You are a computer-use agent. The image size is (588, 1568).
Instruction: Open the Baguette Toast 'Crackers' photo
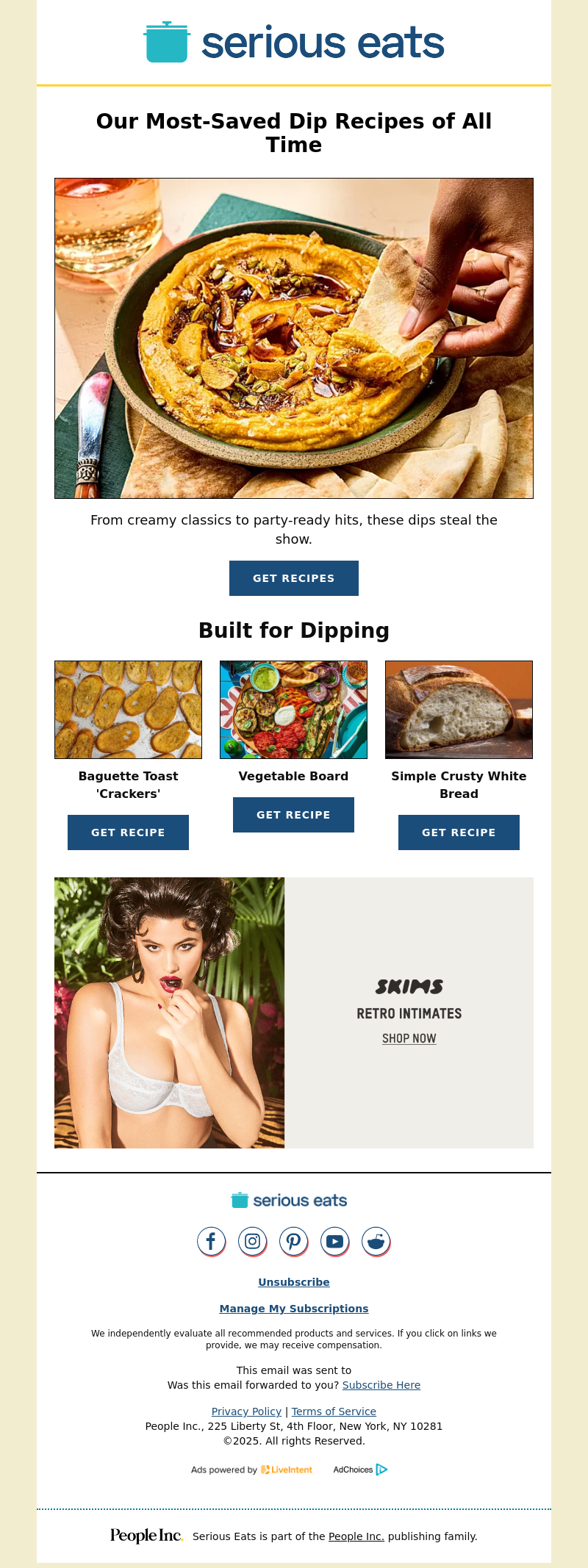128,709
